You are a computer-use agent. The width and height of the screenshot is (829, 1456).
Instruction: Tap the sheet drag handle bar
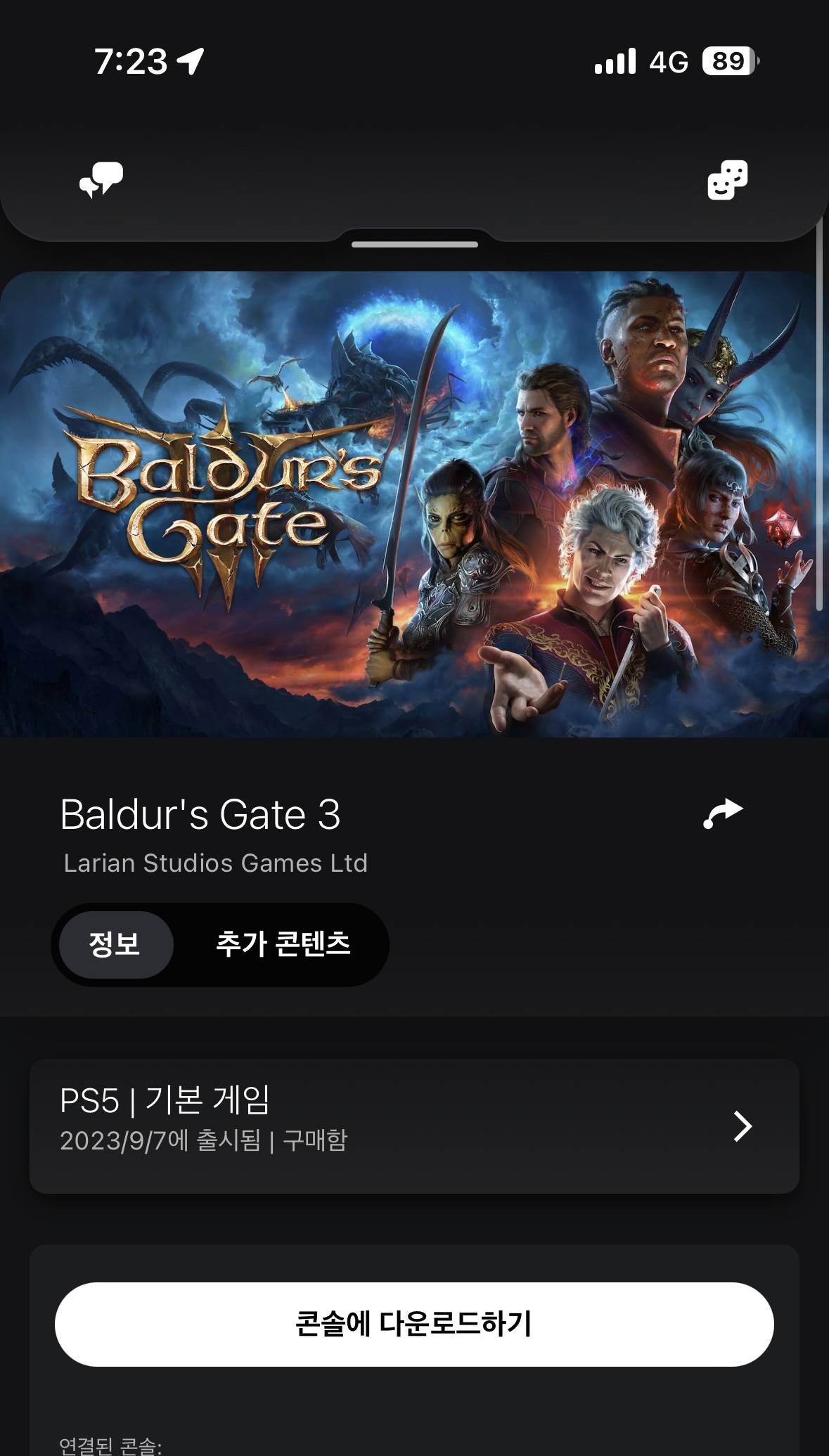(x=414, y=245)
